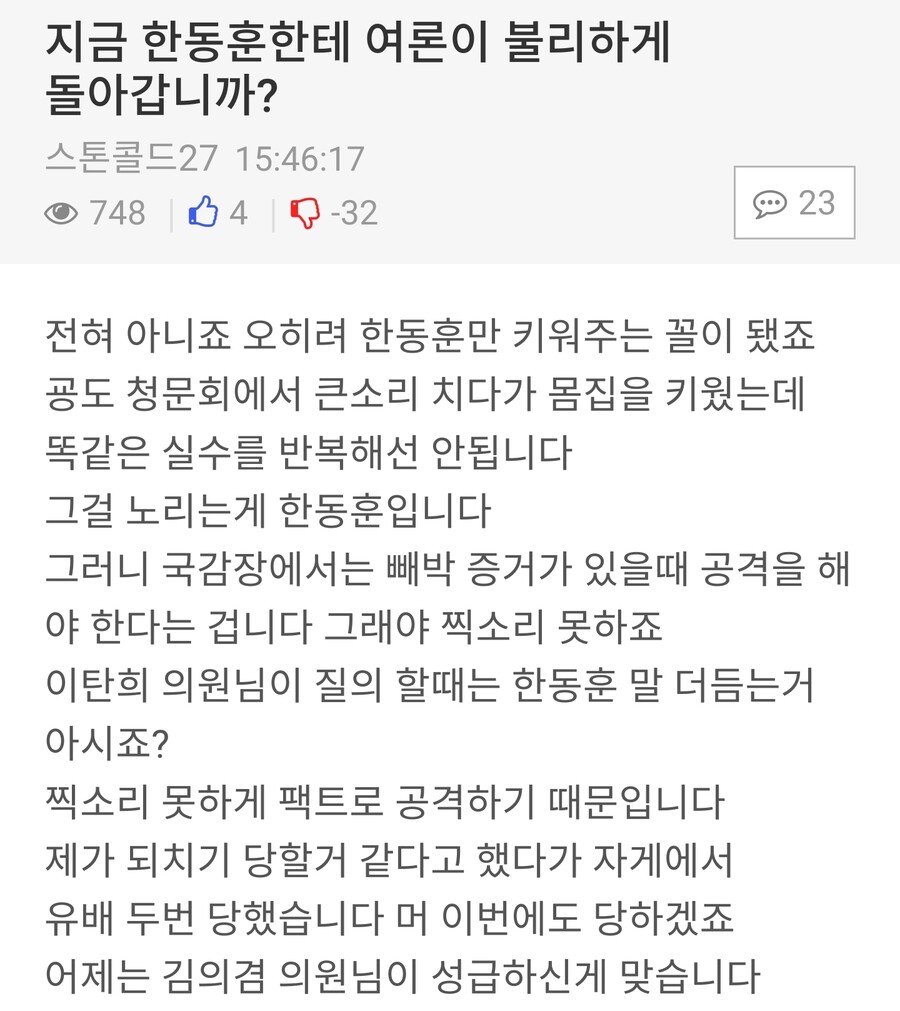
Task: Tap the dislike icon showing -32
Action: pos(305,210)
